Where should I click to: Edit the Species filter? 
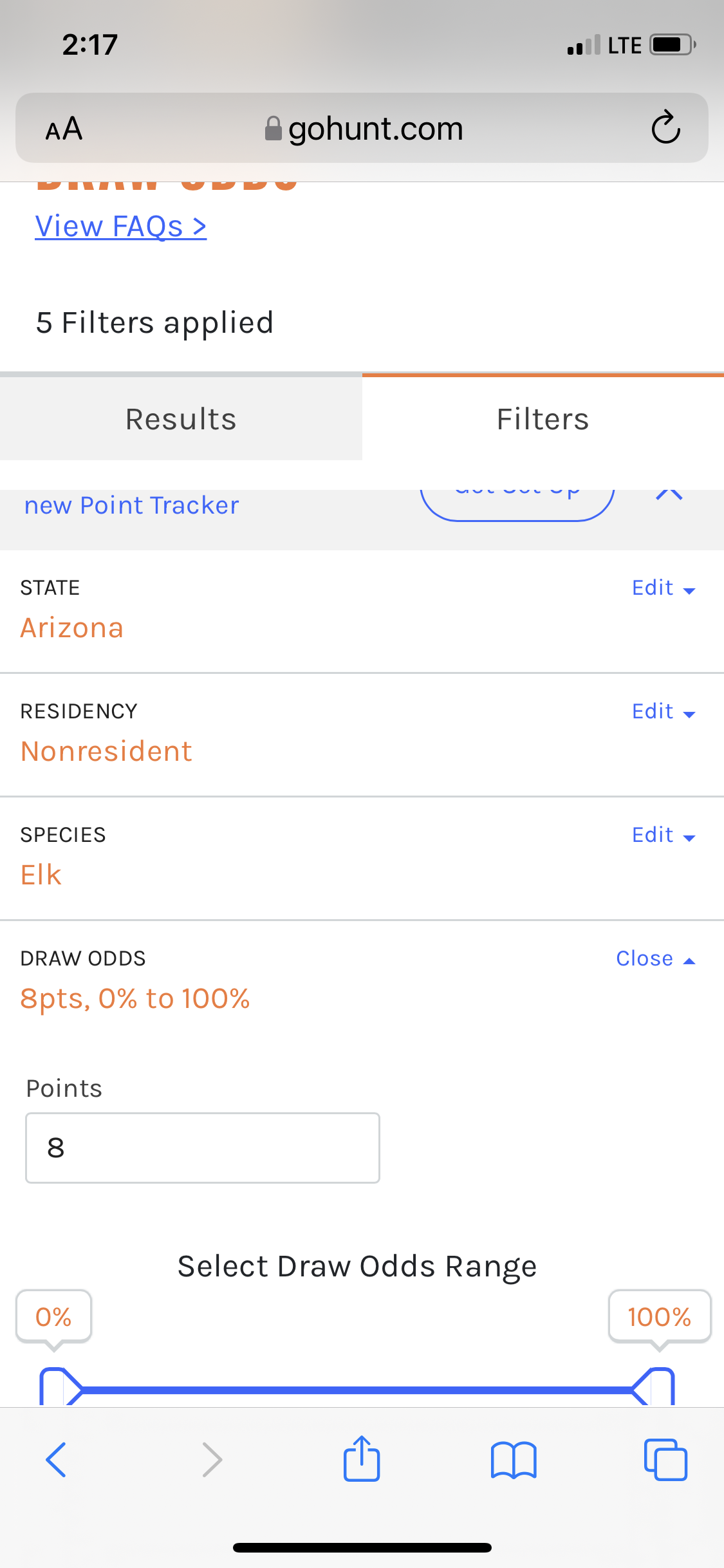(664, 835)
